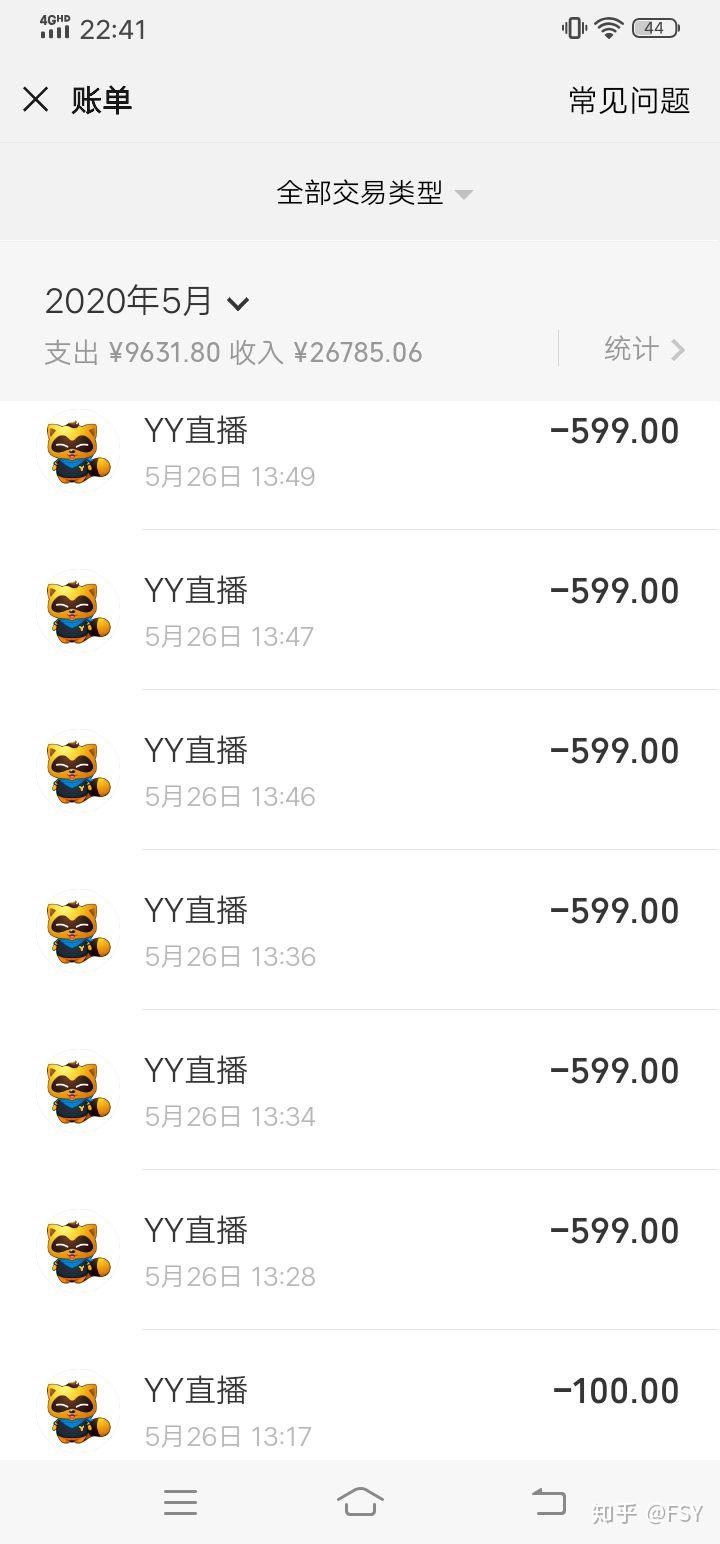Close the 账单 page
Viewport: 720px width, 1544px height.
[x=36, y=100]
